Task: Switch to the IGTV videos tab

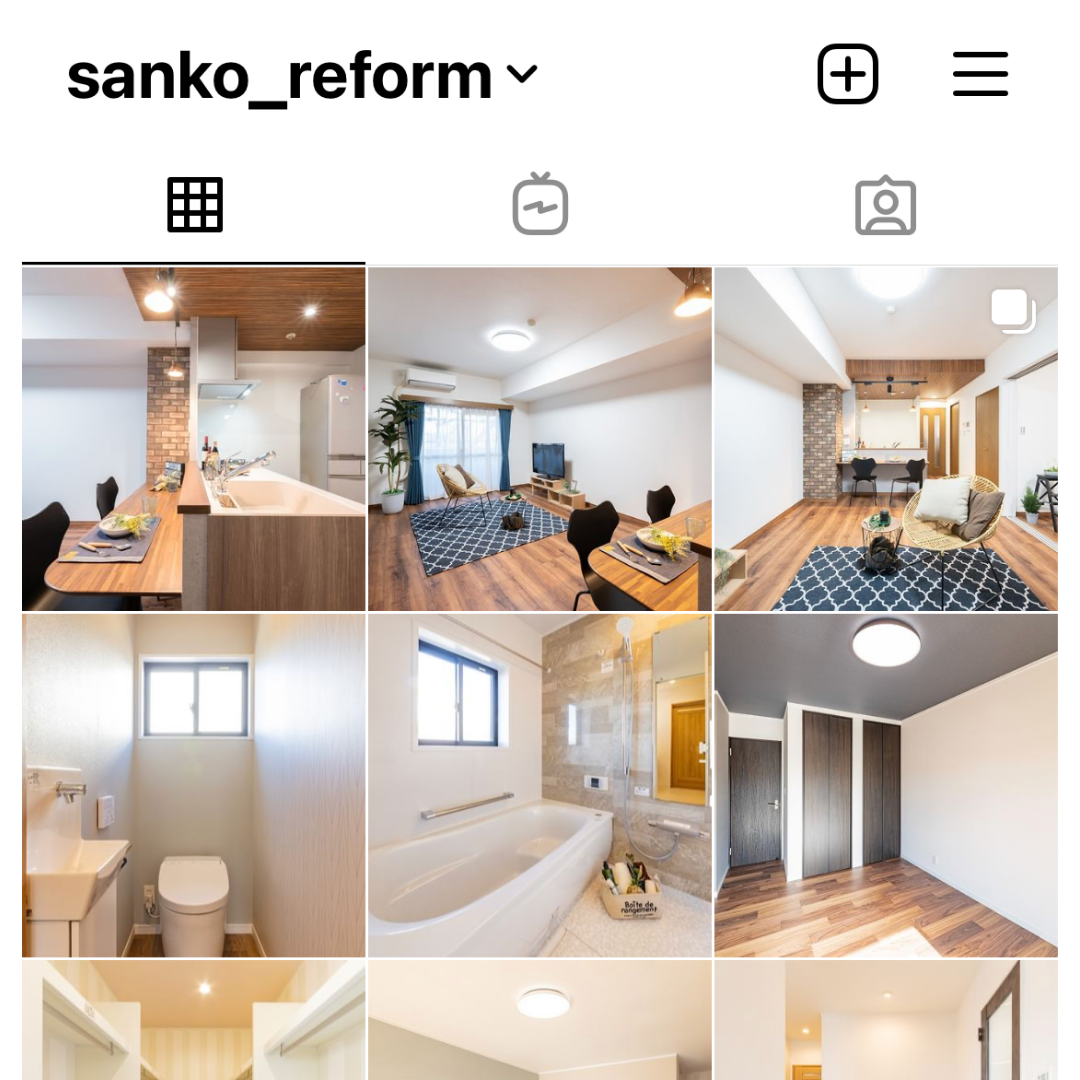Action: click(x=540, y=205)
